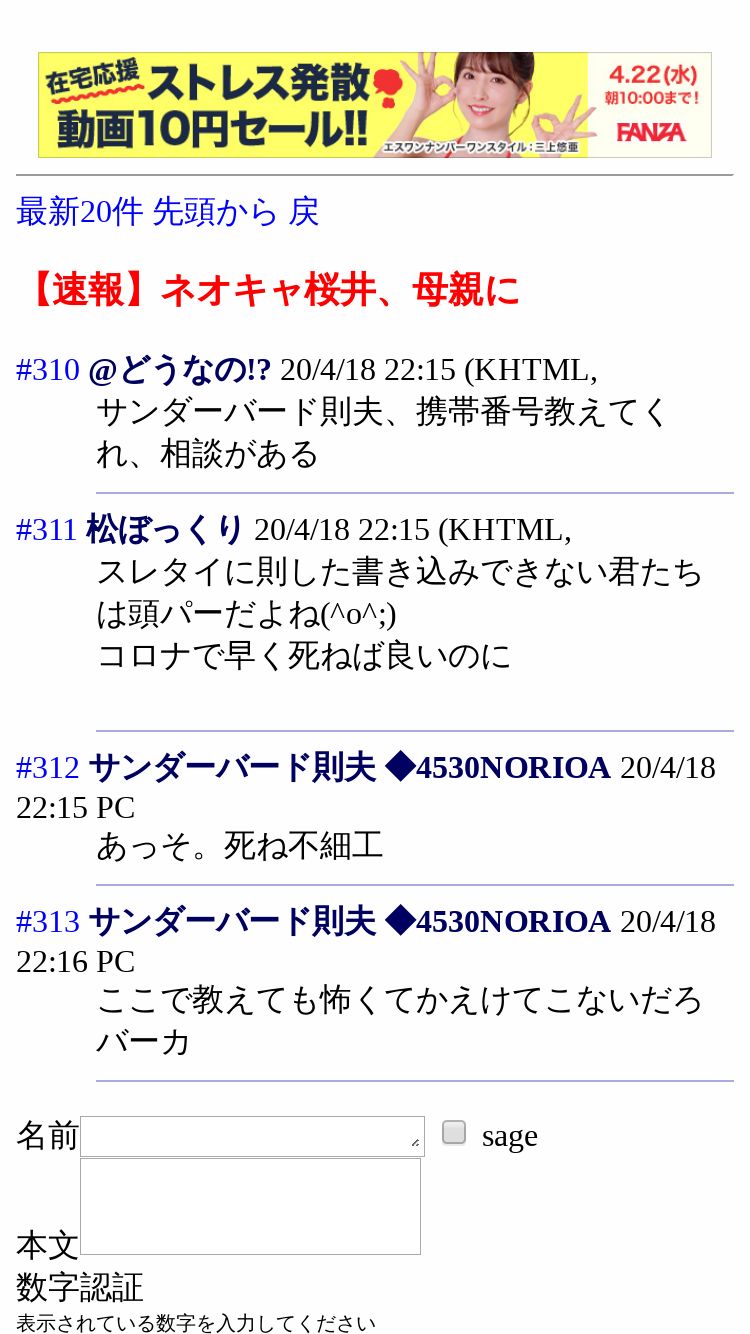Check the sage checkbox
The height and width of the screenshot is (1334, 750).
(454, 1132)
